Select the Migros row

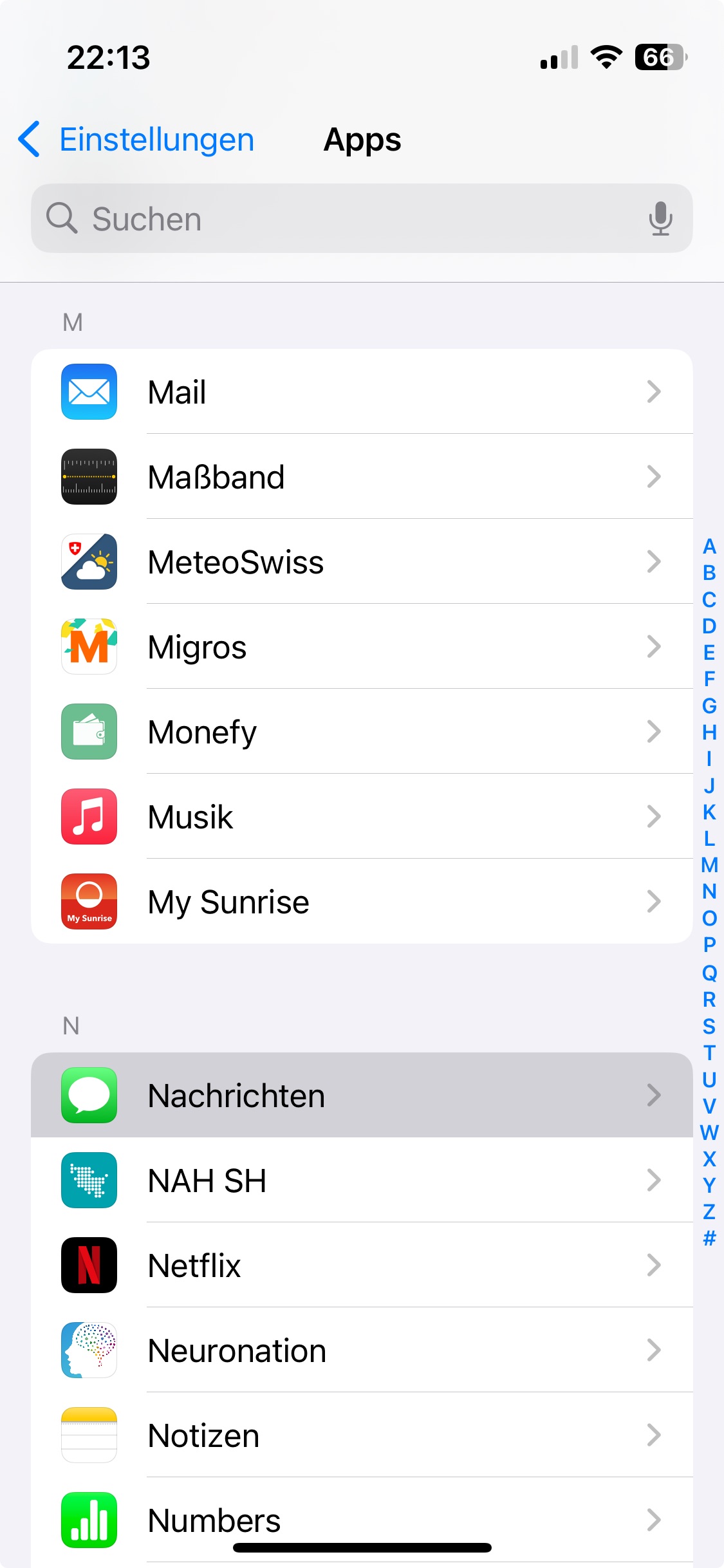[362, 647]
